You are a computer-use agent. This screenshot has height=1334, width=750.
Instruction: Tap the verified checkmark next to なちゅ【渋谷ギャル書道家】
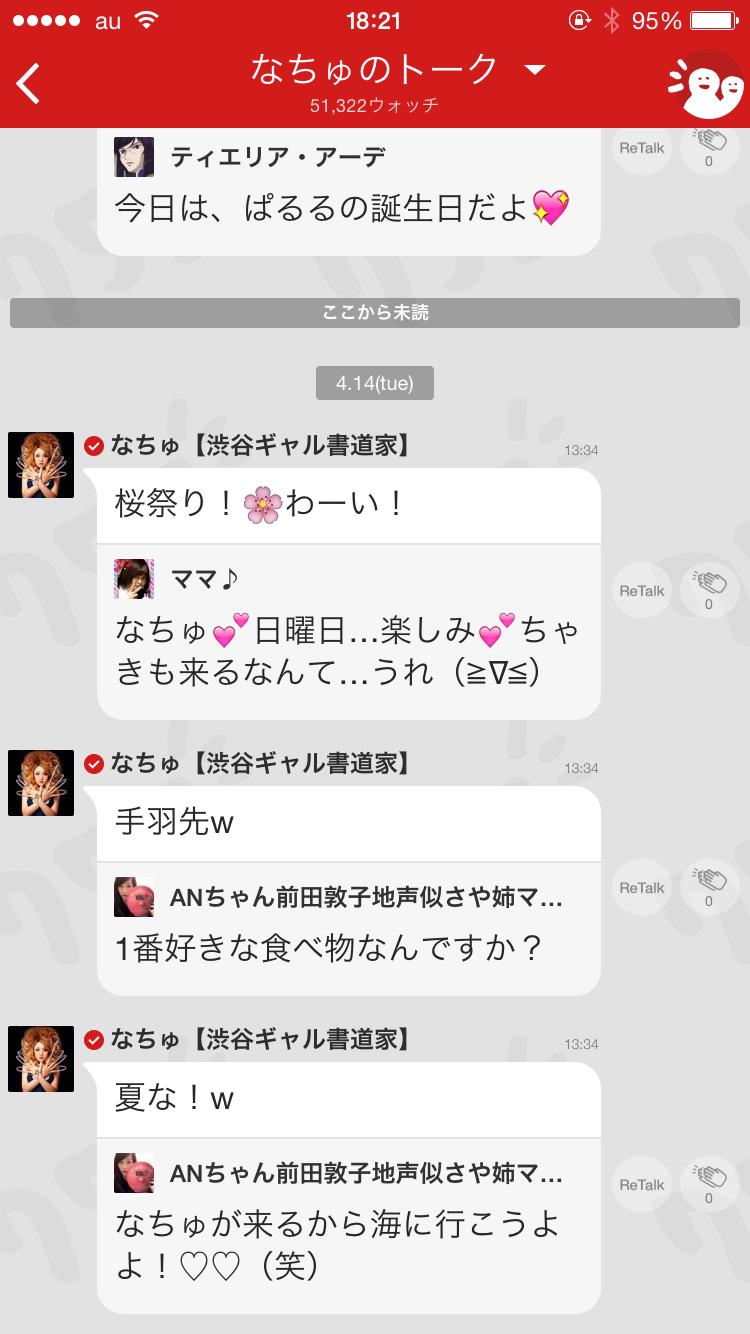click(92, 447)
